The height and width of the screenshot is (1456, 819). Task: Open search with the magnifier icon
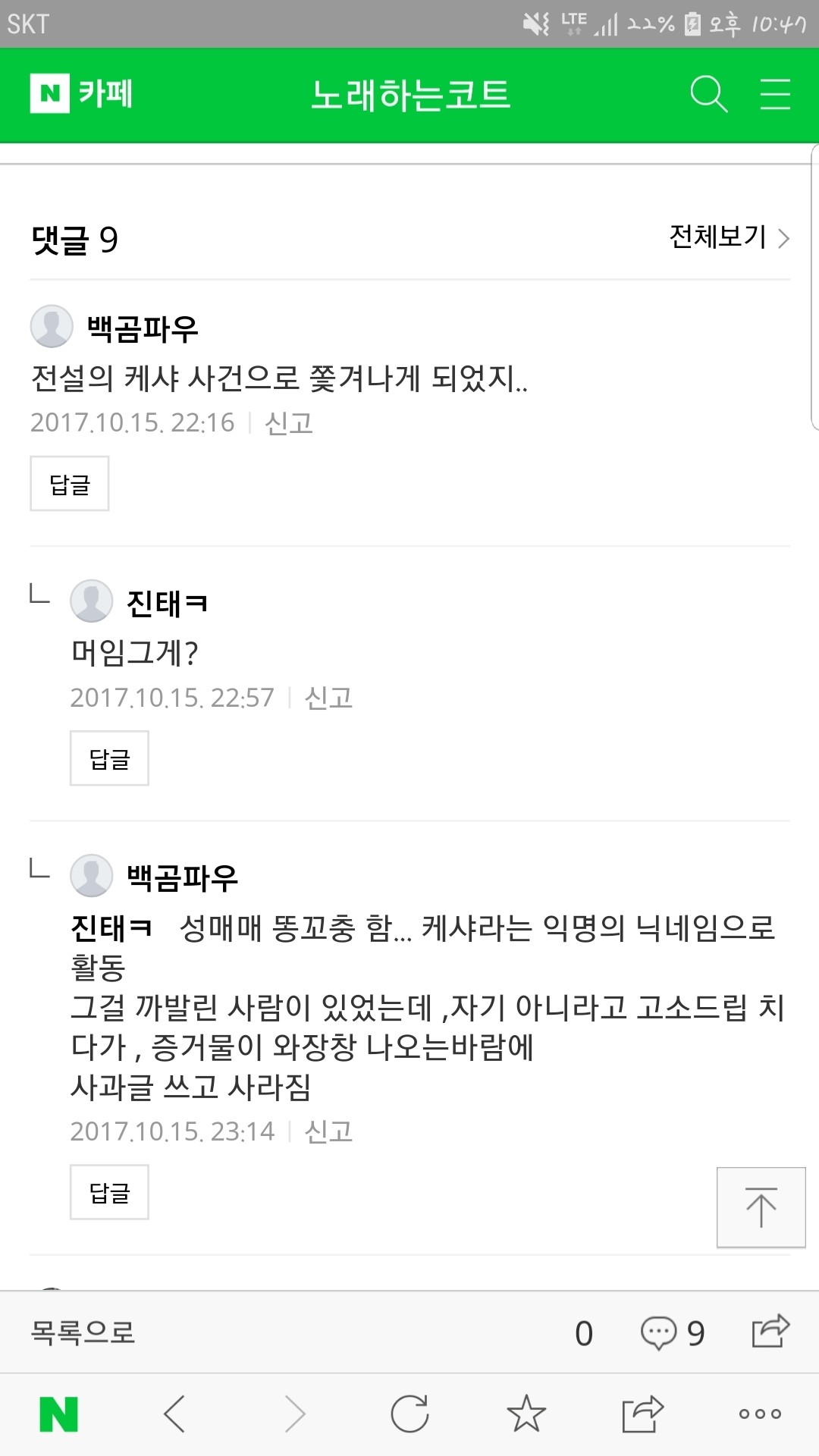pyautogui.click(x=708, y=95)
